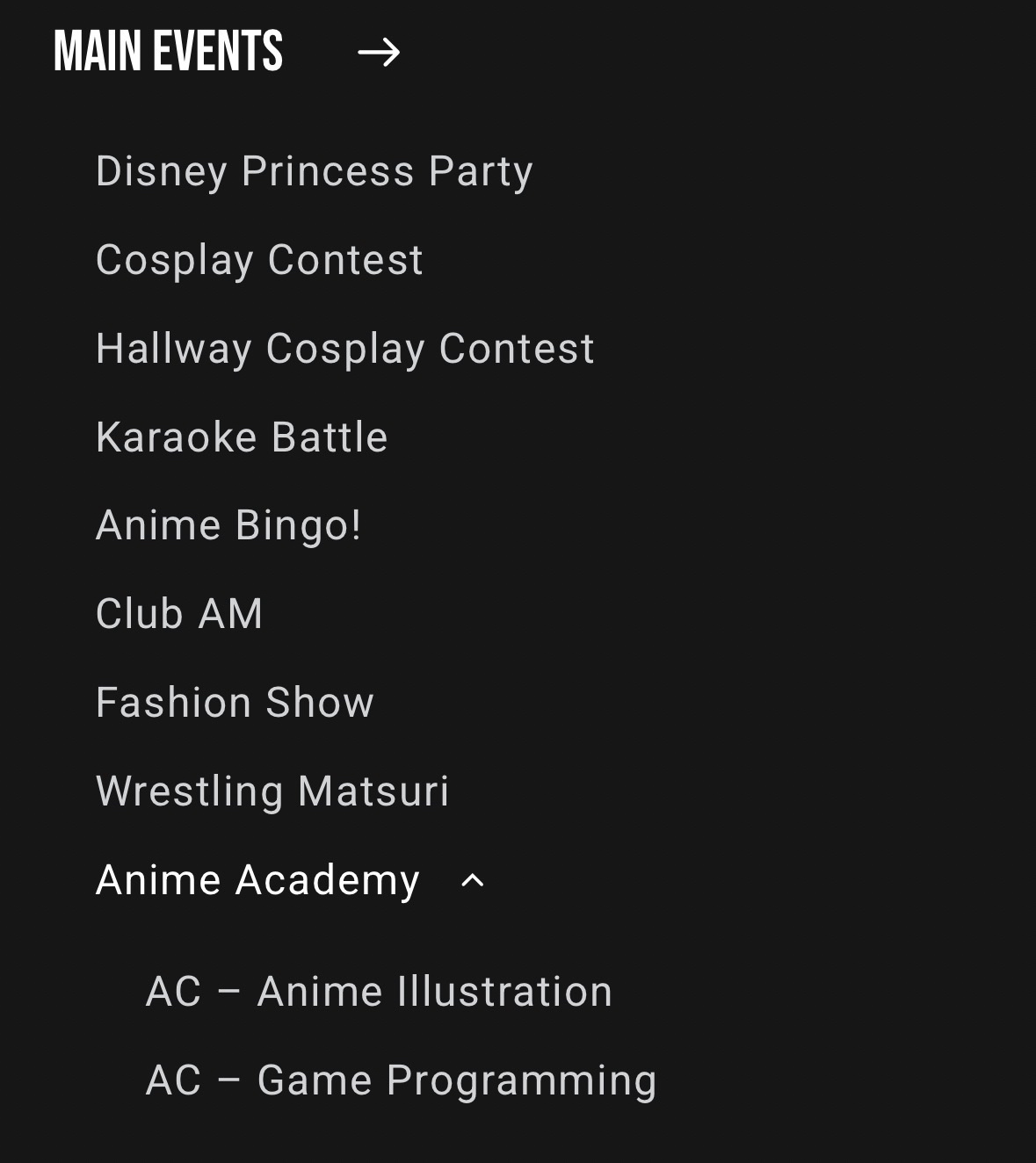Go to Club AM

click(x=179, y=614)
